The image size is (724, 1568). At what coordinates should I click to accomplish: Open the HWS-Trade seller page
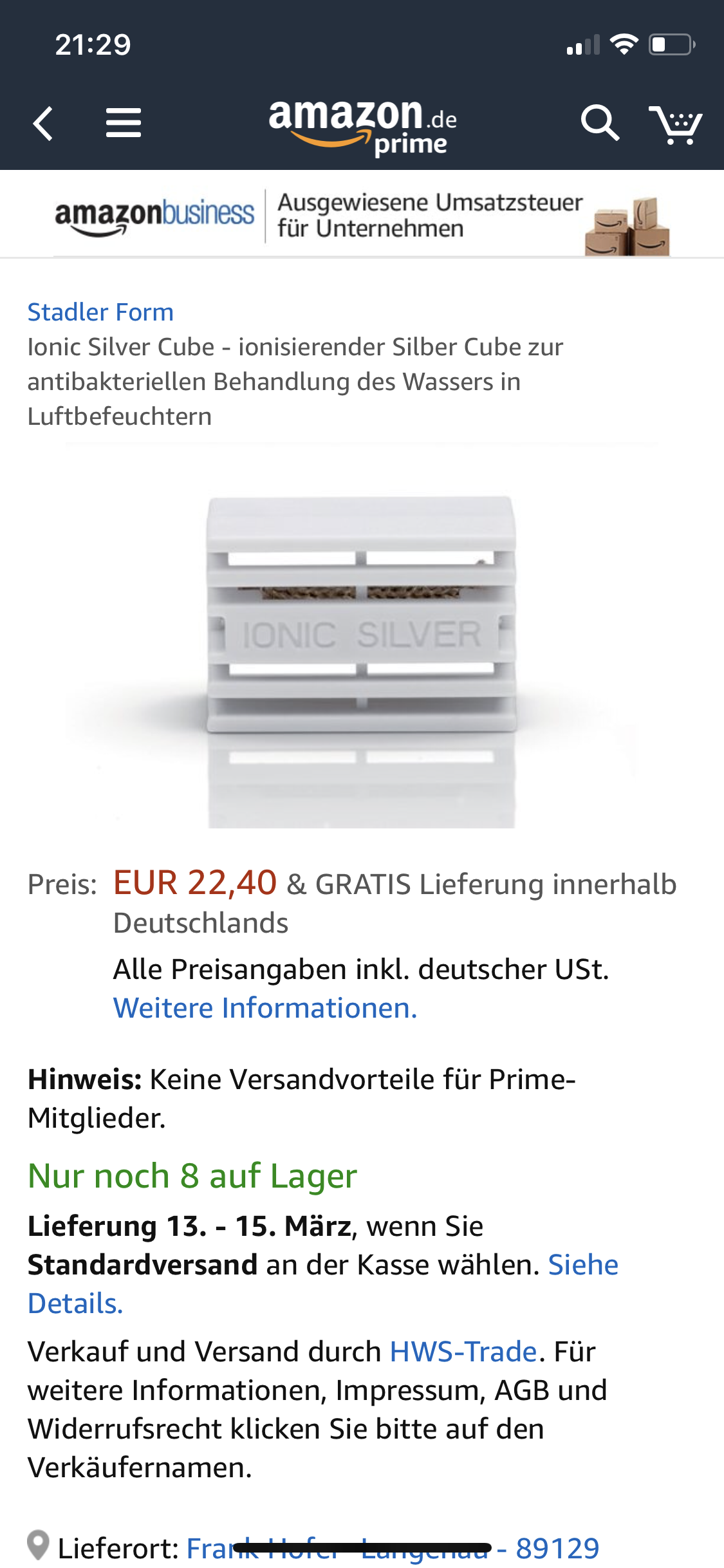[x=463, y=1352]
